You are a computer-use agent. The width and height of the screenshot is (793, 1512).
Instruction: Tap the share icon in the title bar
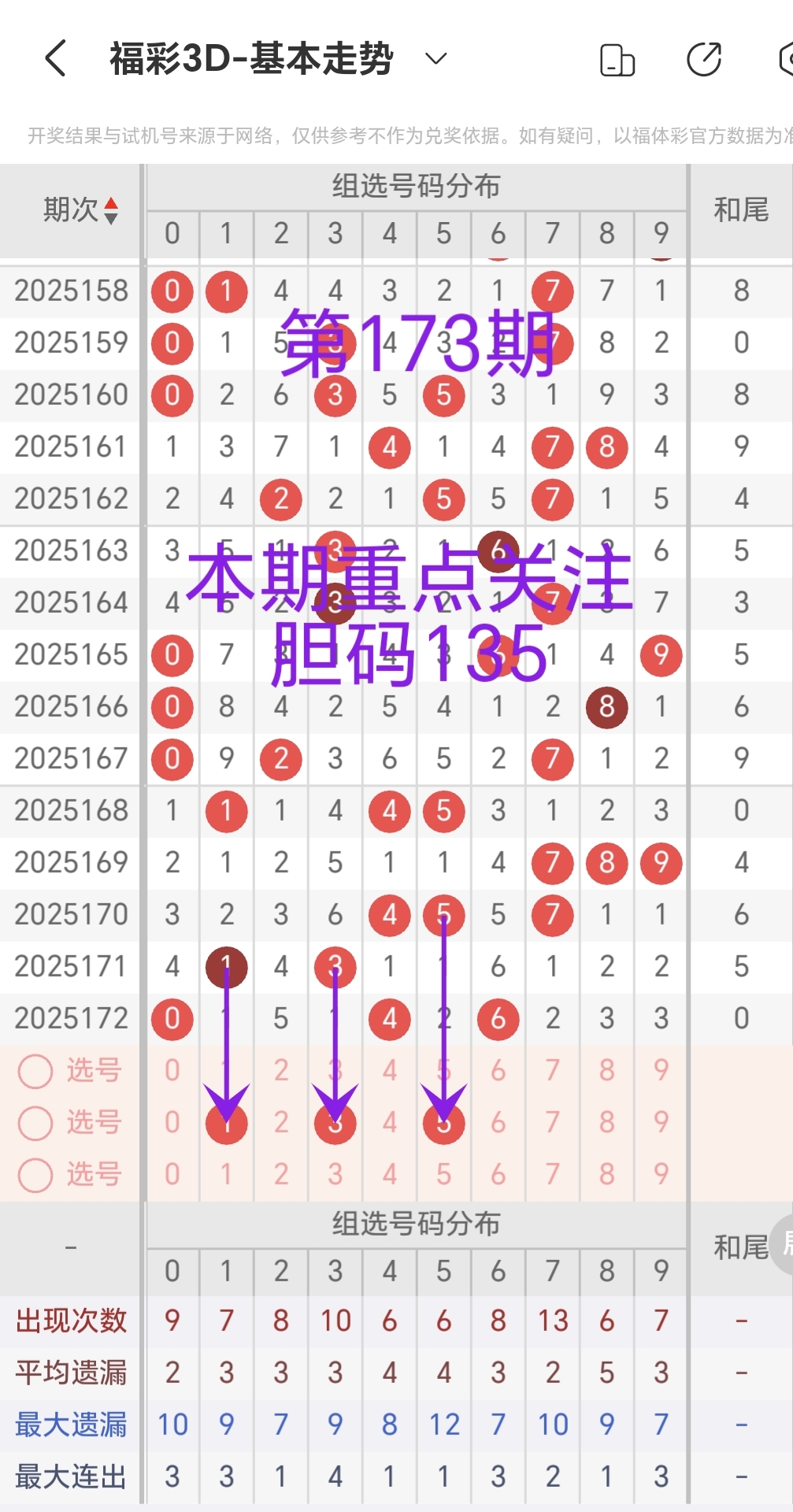pos(704,57)
